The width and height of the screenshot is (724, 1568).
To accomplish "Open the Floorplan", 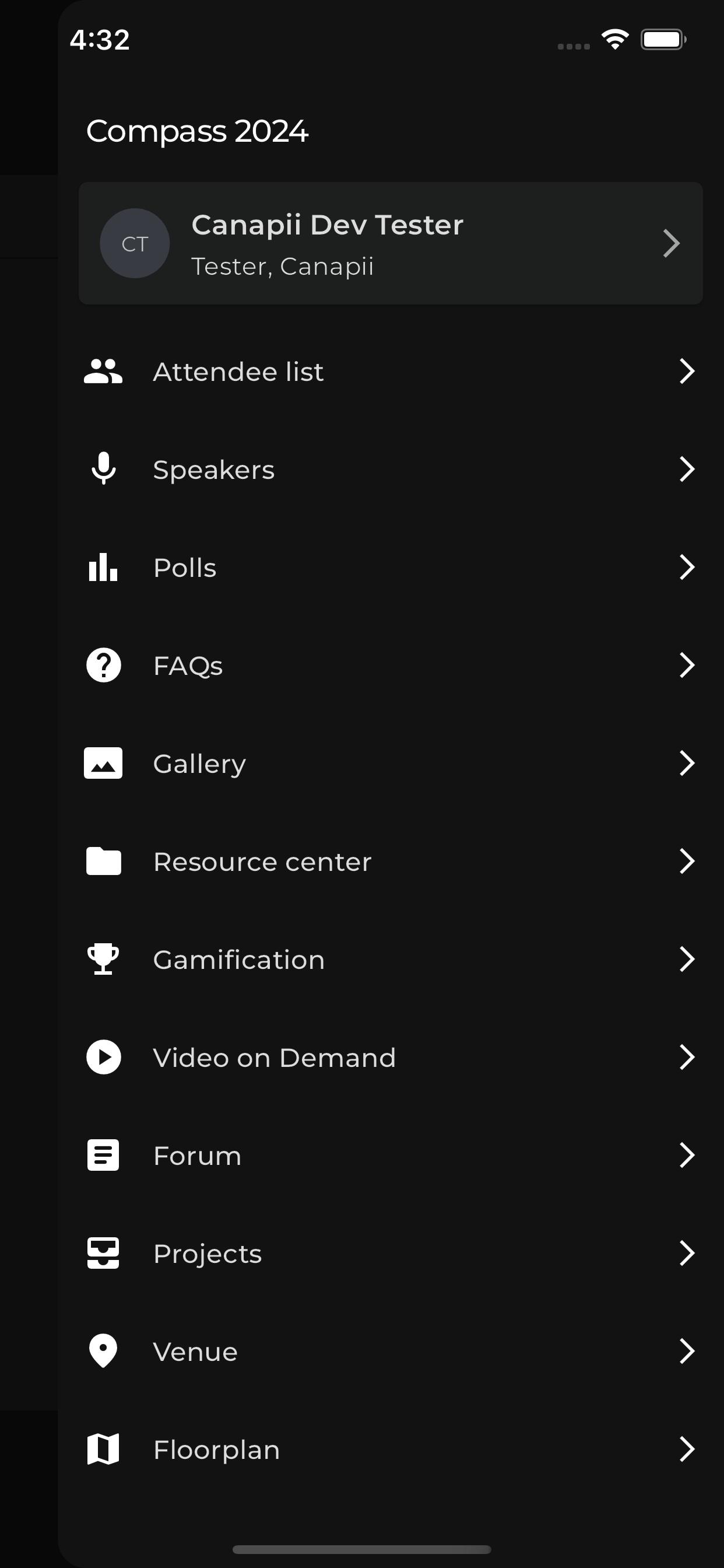I will (x=391, y=1450).
